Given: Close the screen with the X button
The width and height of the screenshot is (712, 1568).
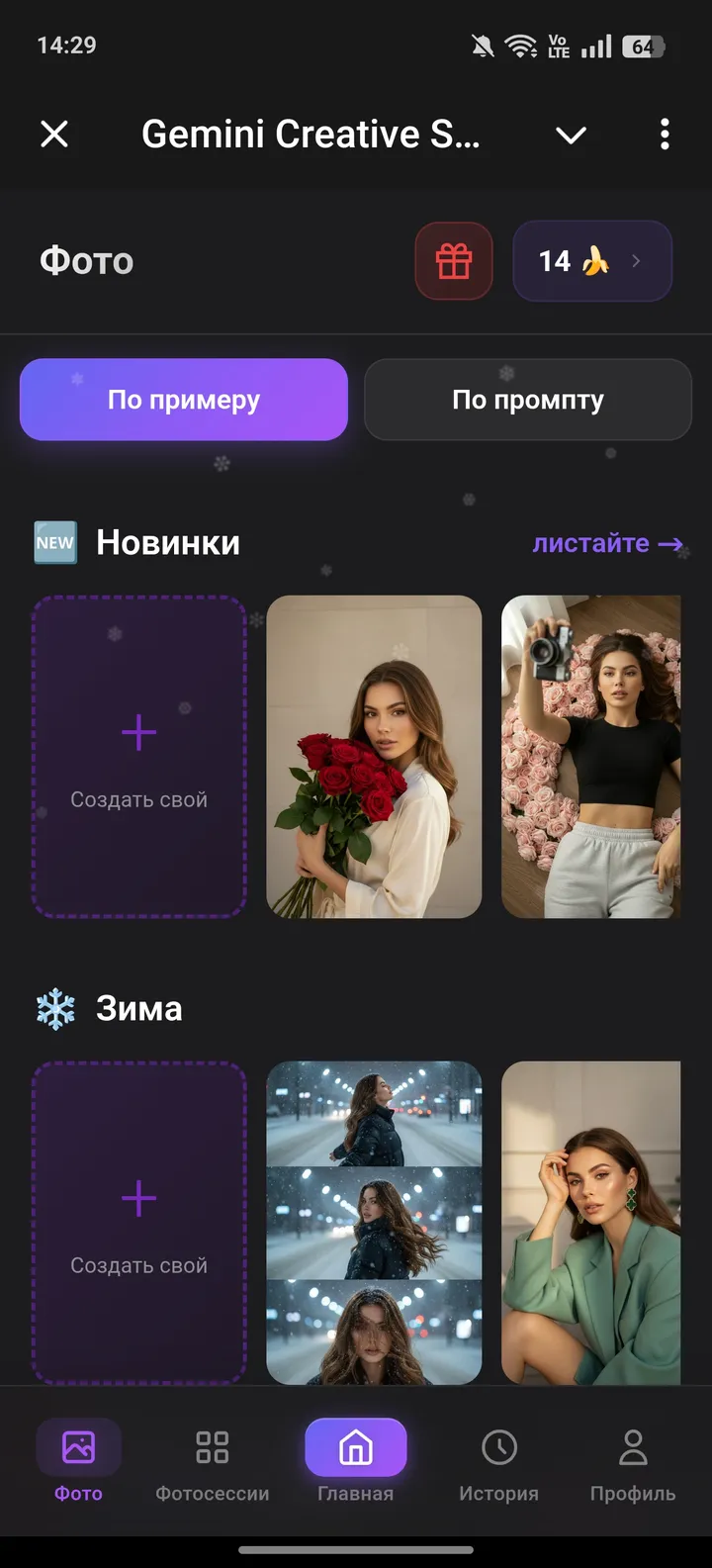Looking at the screenshot, I should point(54,135).
